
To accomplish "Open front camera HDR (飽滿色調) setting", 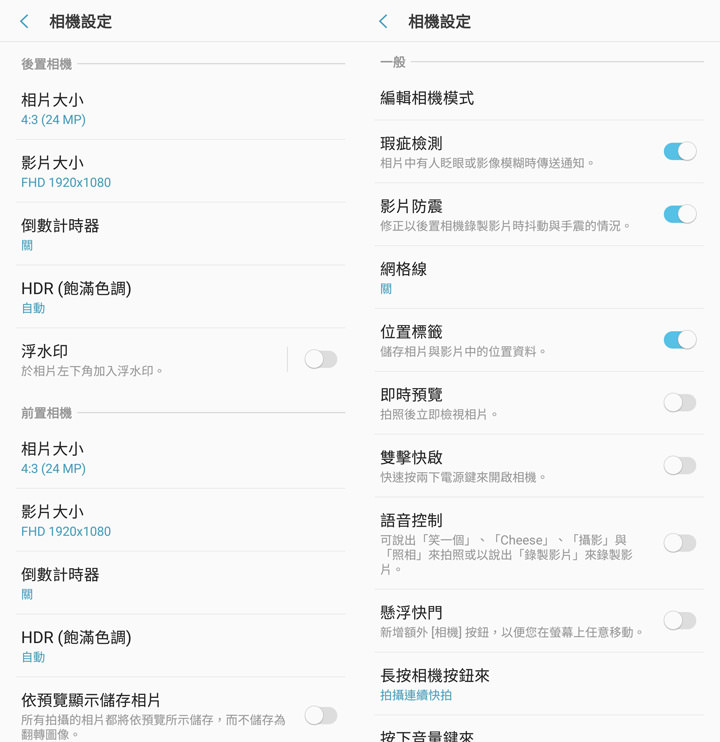I will coord(180,646).
